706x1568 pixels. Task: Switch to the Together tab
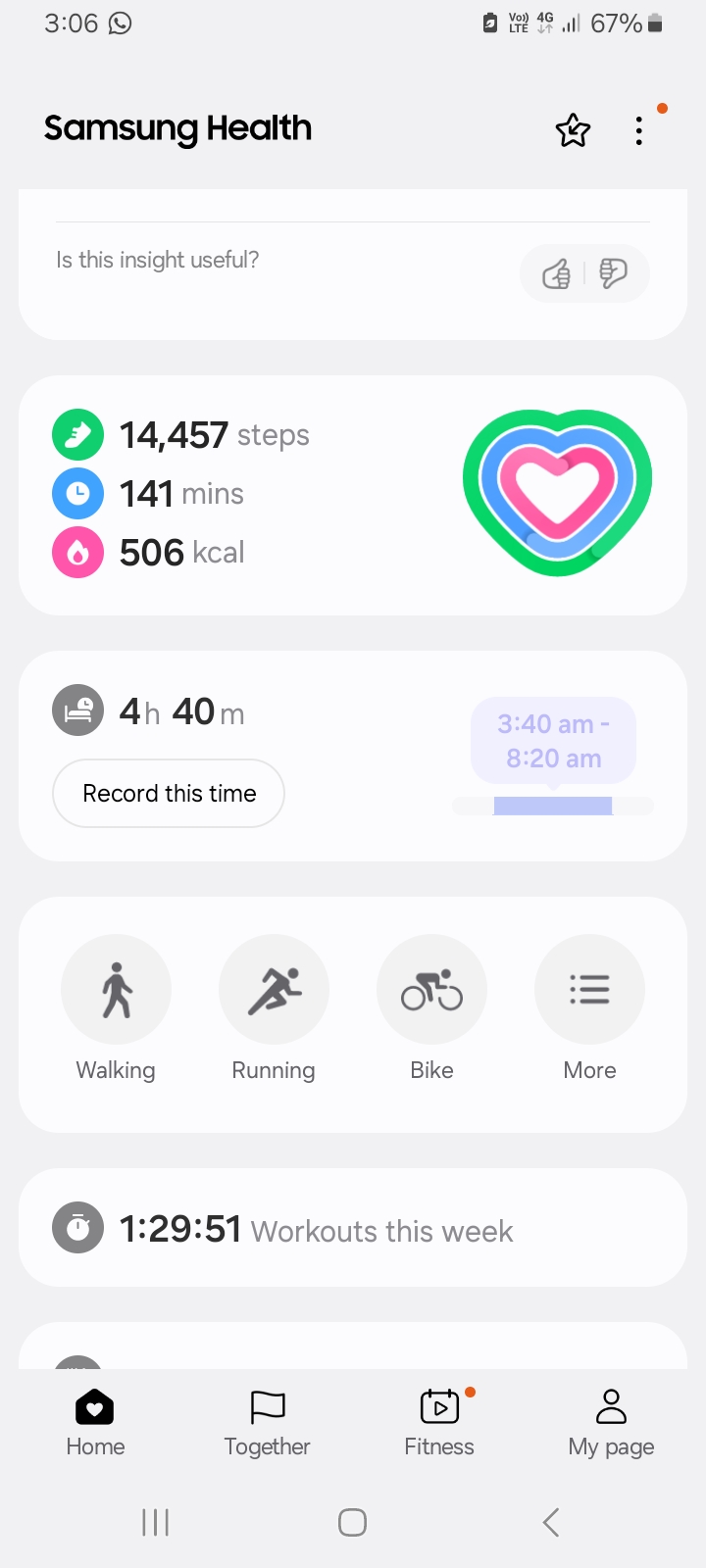(267, 1424)
